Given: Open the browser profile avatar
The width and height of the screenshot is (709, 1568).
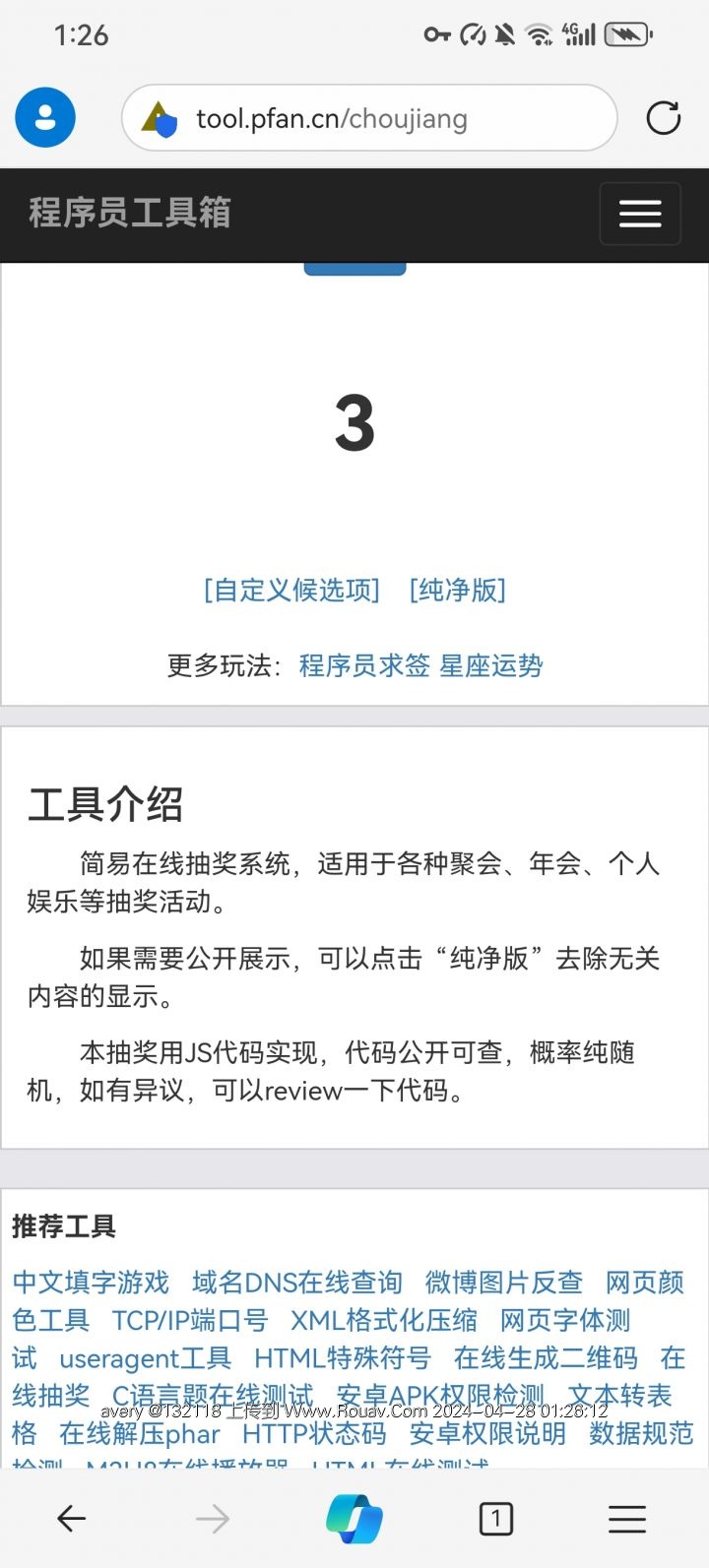Looking at the screenshot, I should click(x=45, y=118).
